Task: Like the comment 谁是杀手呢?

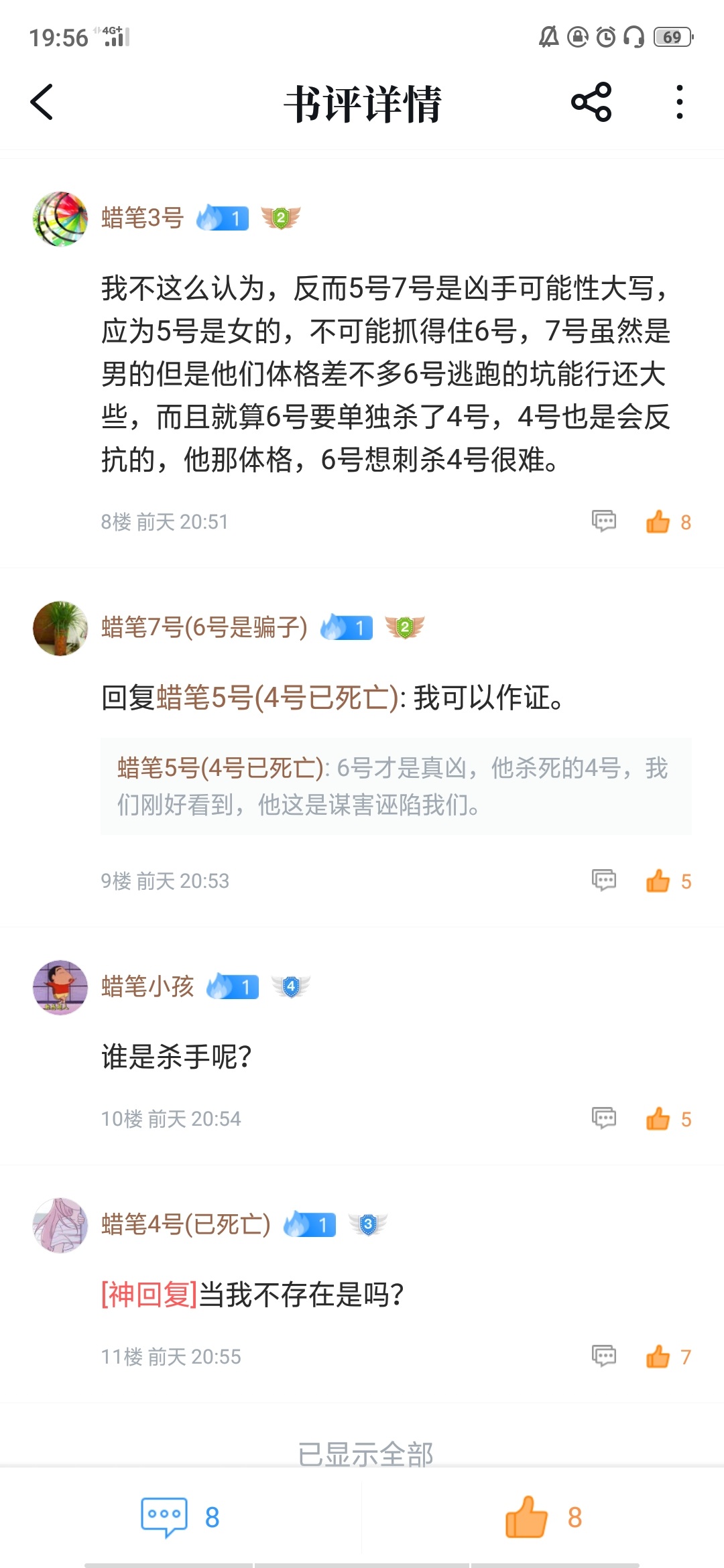Action: (659, 1118)
